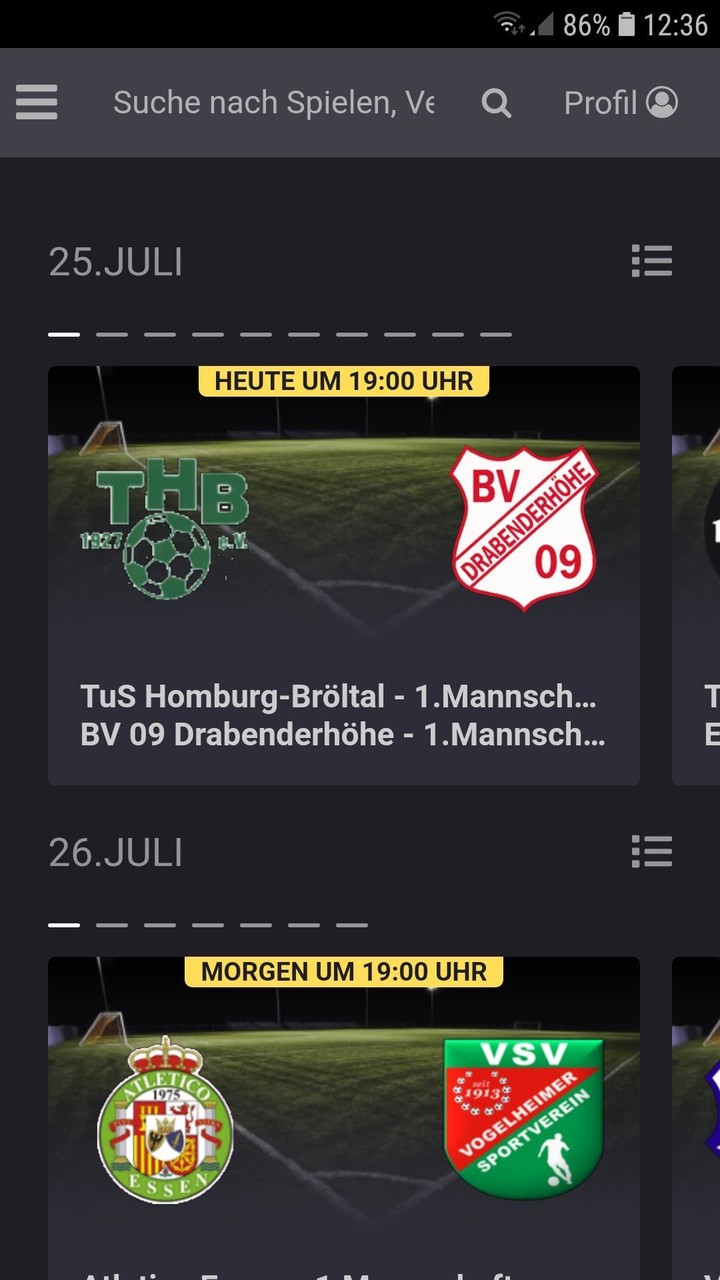Open list view for July 25 matches
The image size is (720, 1280).
(651, 261)
